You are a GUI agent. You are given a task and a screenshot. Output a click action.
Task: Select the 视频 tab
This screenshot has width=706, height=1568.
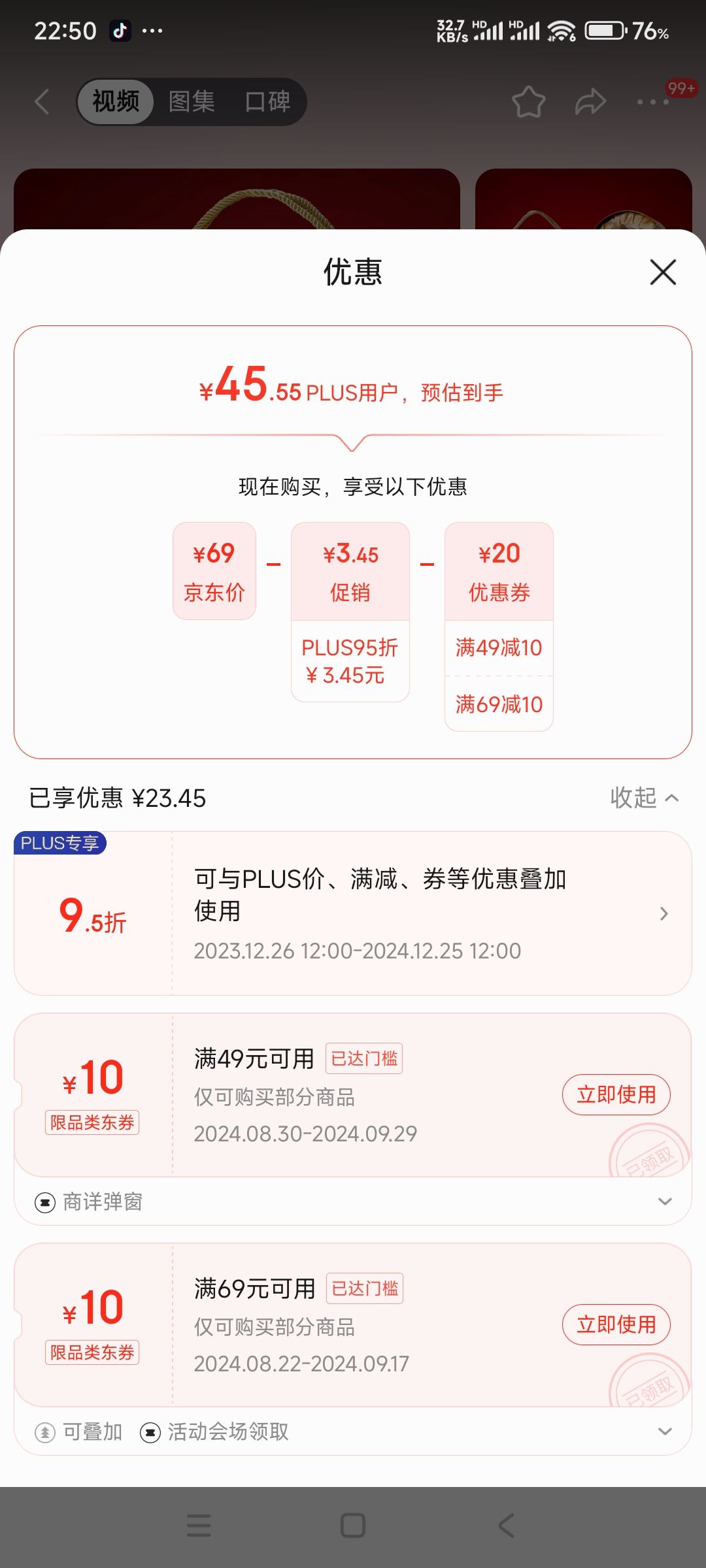pos(115,102)
